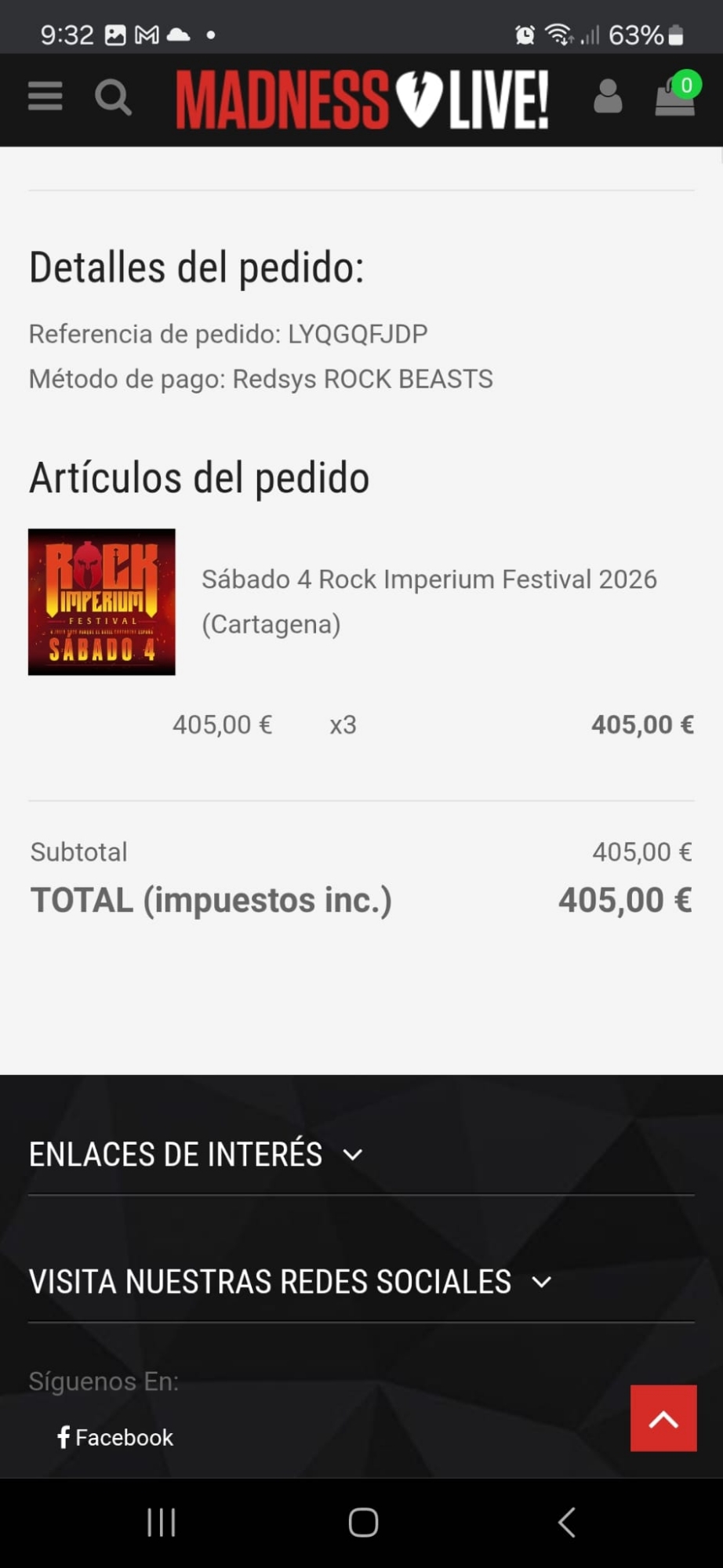
Task: Open the Facebook link
Action: [116, 1437]
